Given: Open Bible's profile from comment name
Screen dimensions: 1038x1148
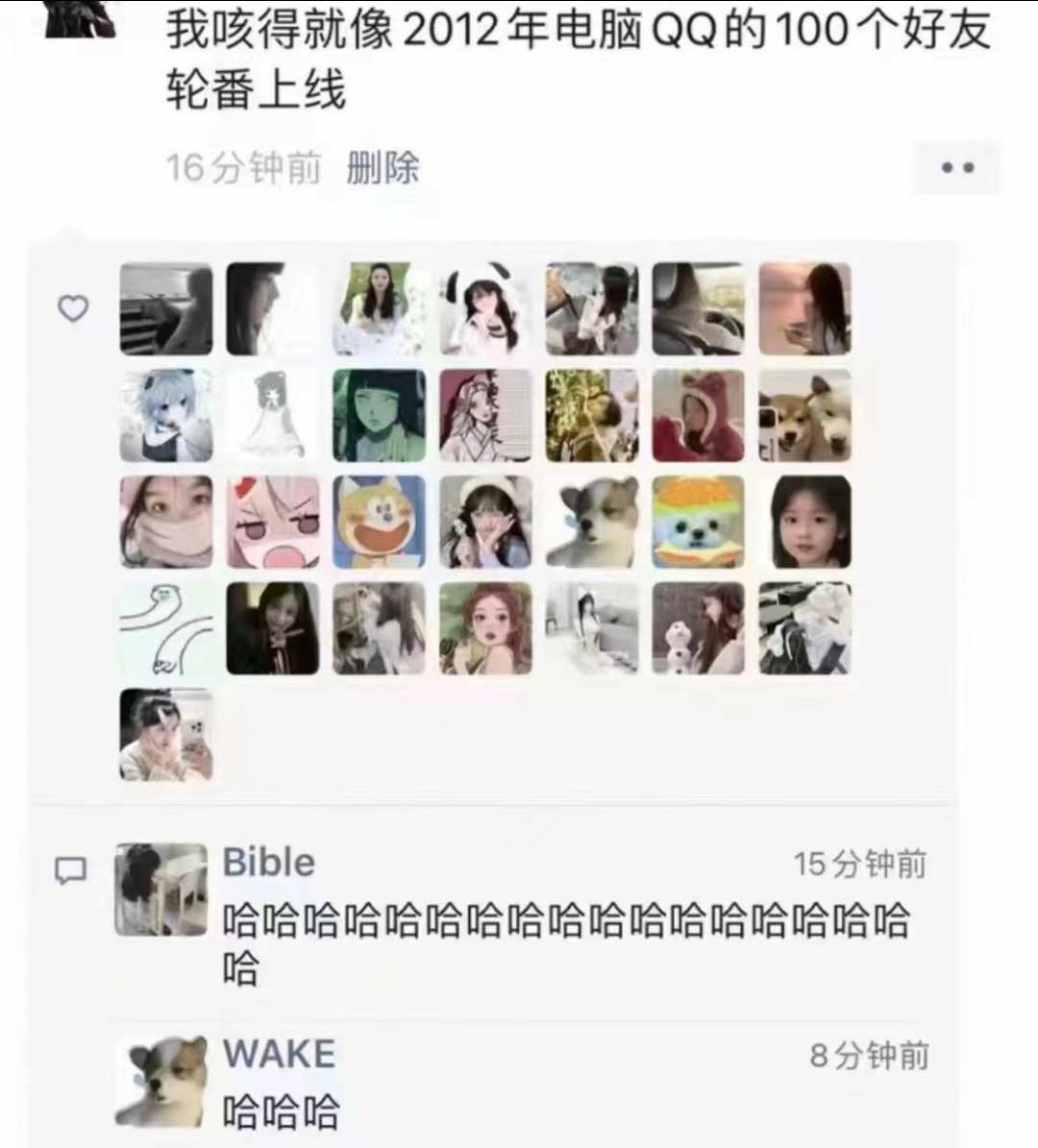Looking at the screenshot, I should (269, 863).
